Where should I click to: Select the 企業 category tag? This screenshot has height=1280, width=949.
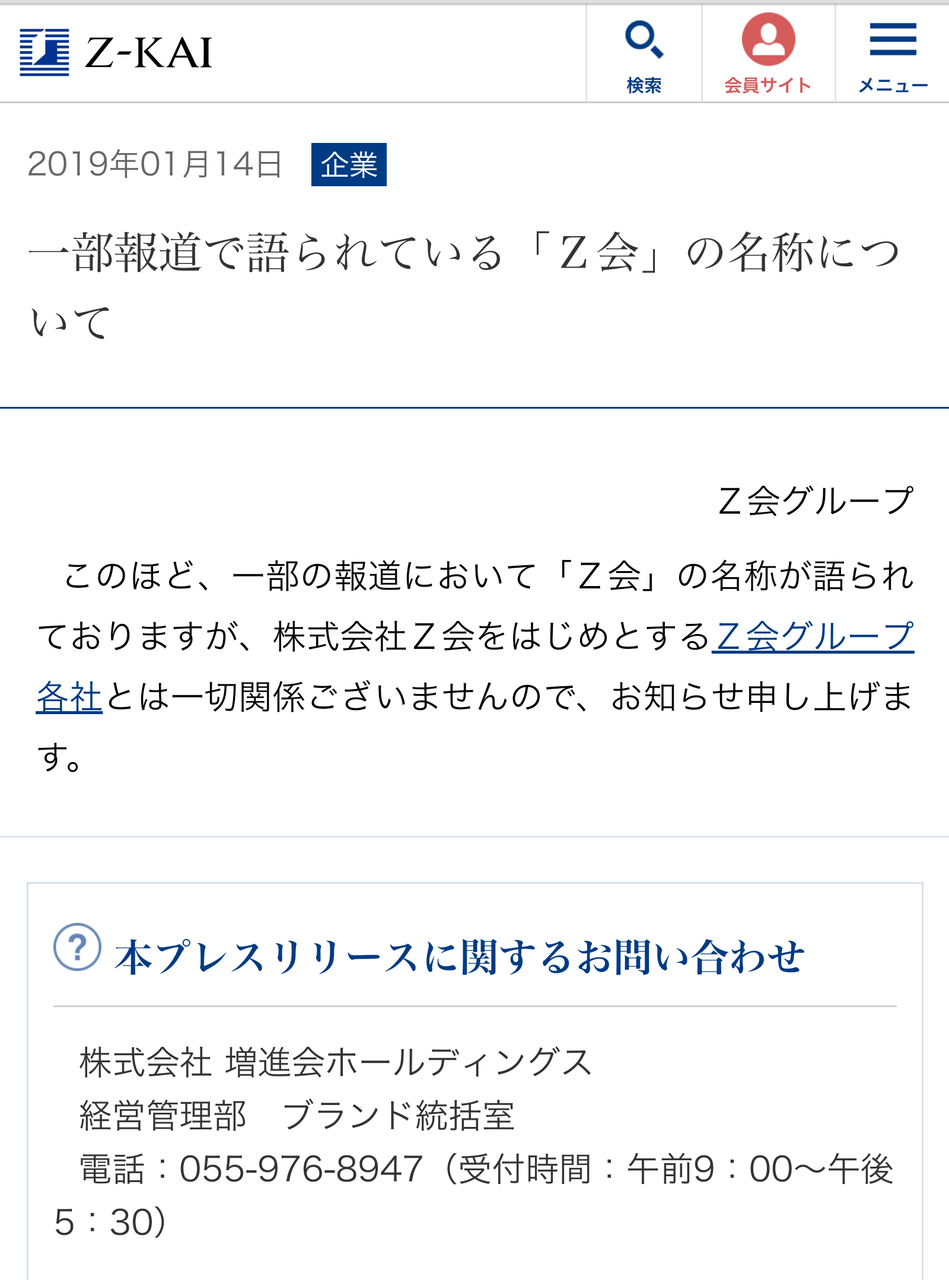pyautogui.click(x=349, y=165)
